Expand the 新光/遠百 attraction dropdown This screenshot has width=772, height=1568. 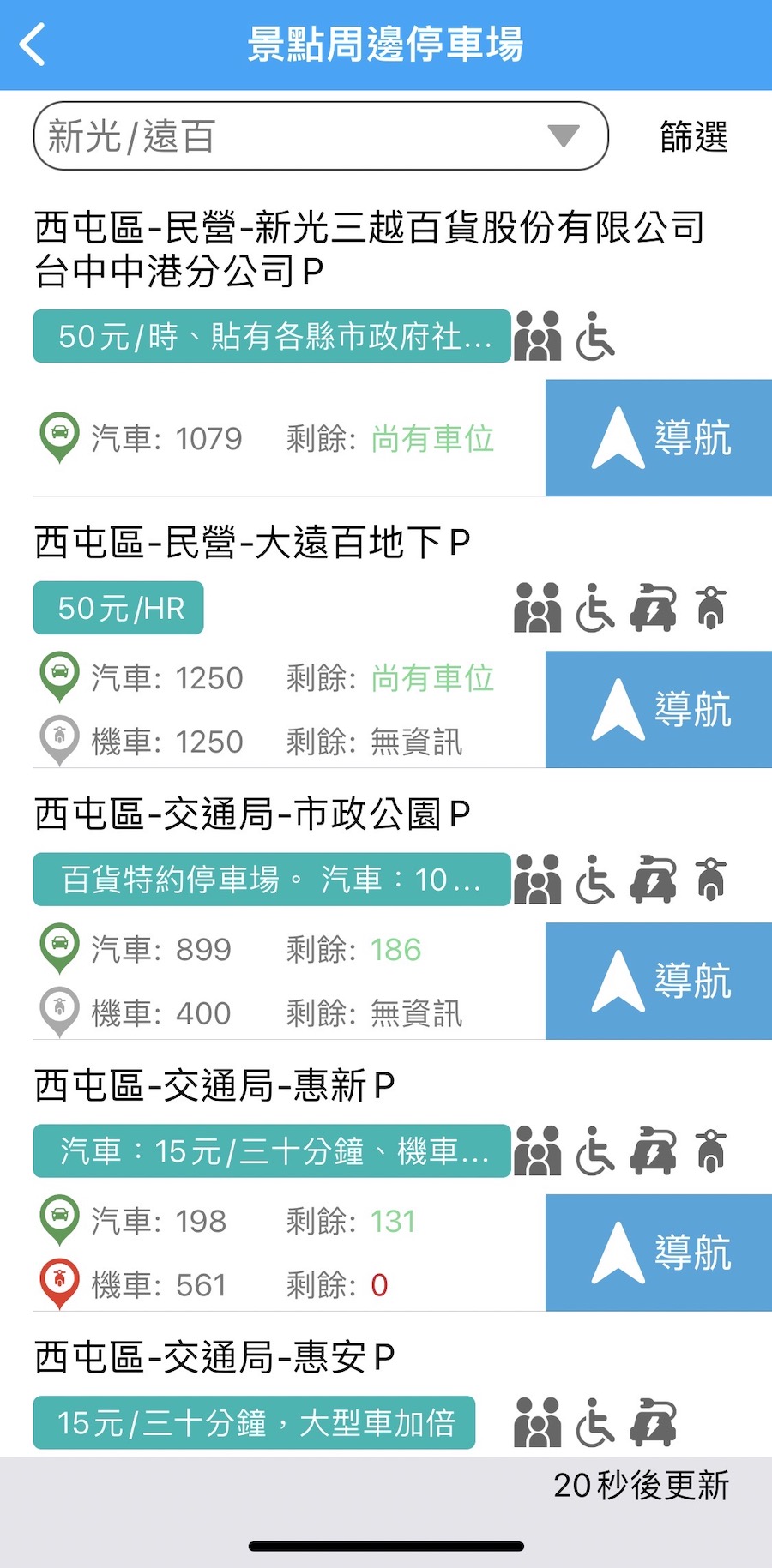pos(321,136)
